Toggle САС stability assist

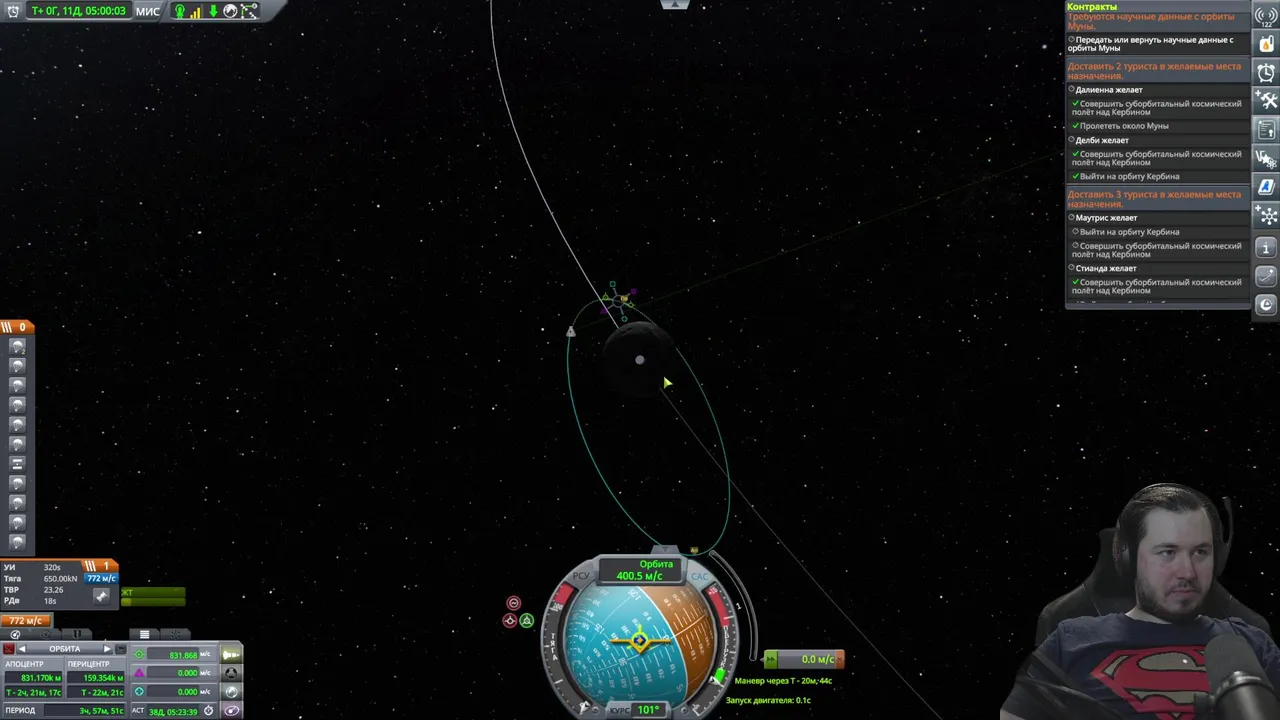pos(699,577)
